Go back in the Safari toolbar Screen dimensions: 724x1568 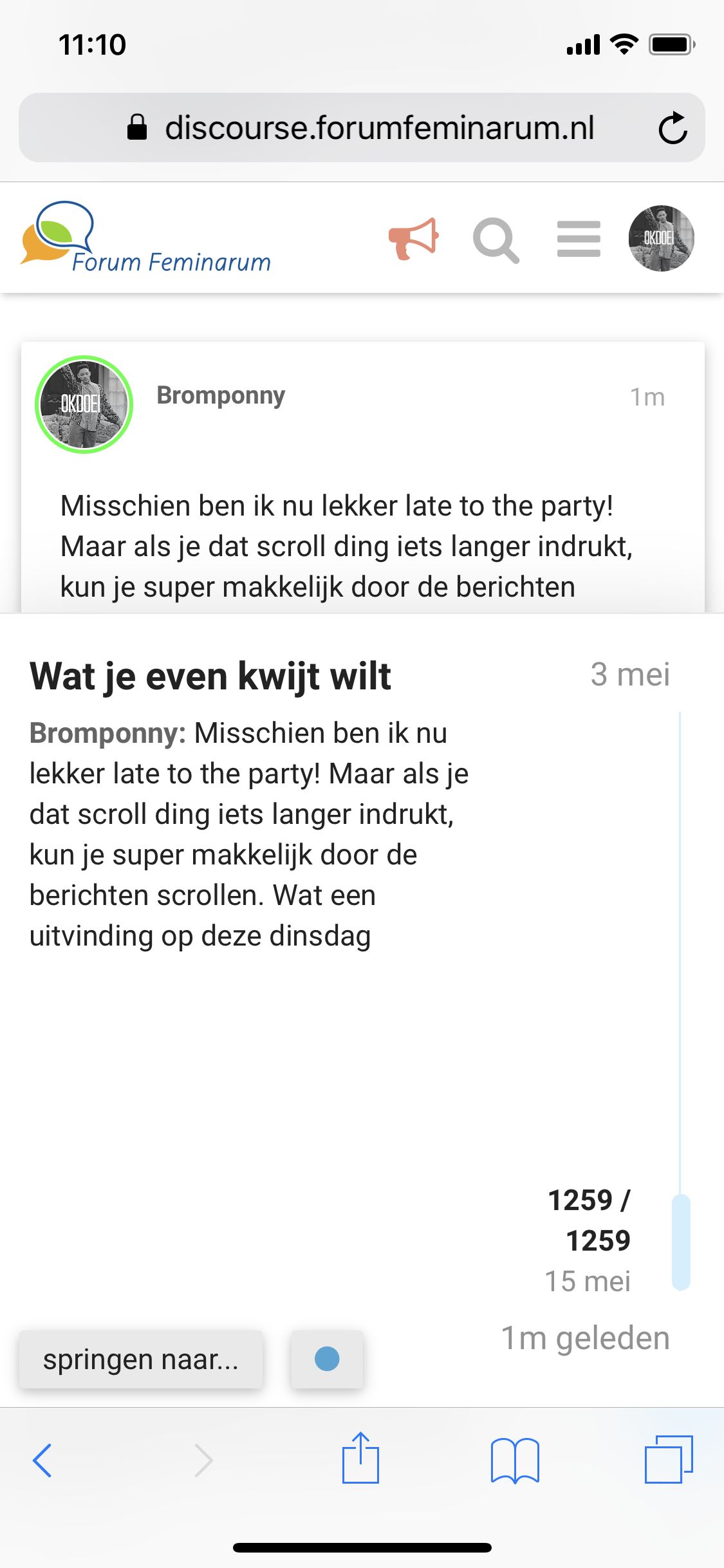pos(42,1460)
